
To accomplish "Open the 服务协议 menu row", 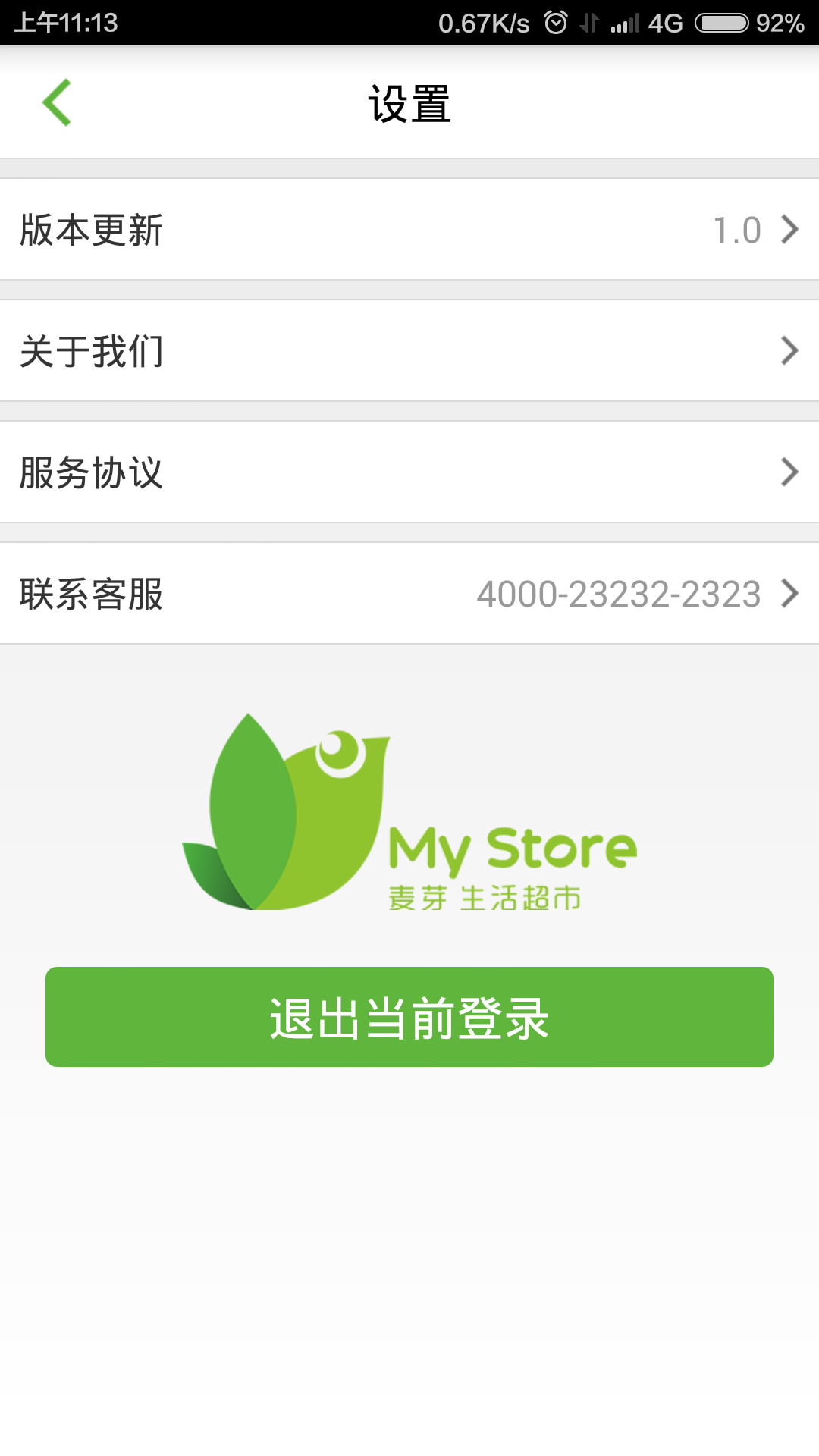I will point(409,472).
